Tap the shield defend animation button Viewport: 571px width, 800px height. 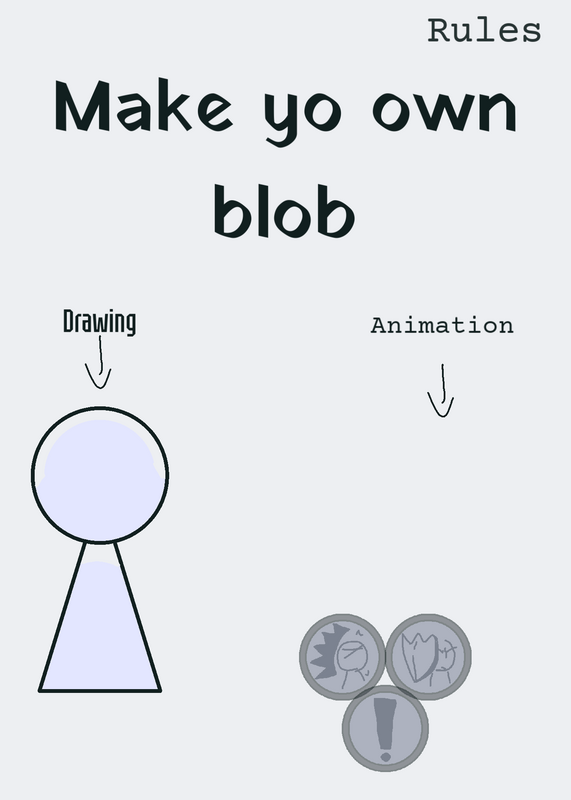coord(428,657)
